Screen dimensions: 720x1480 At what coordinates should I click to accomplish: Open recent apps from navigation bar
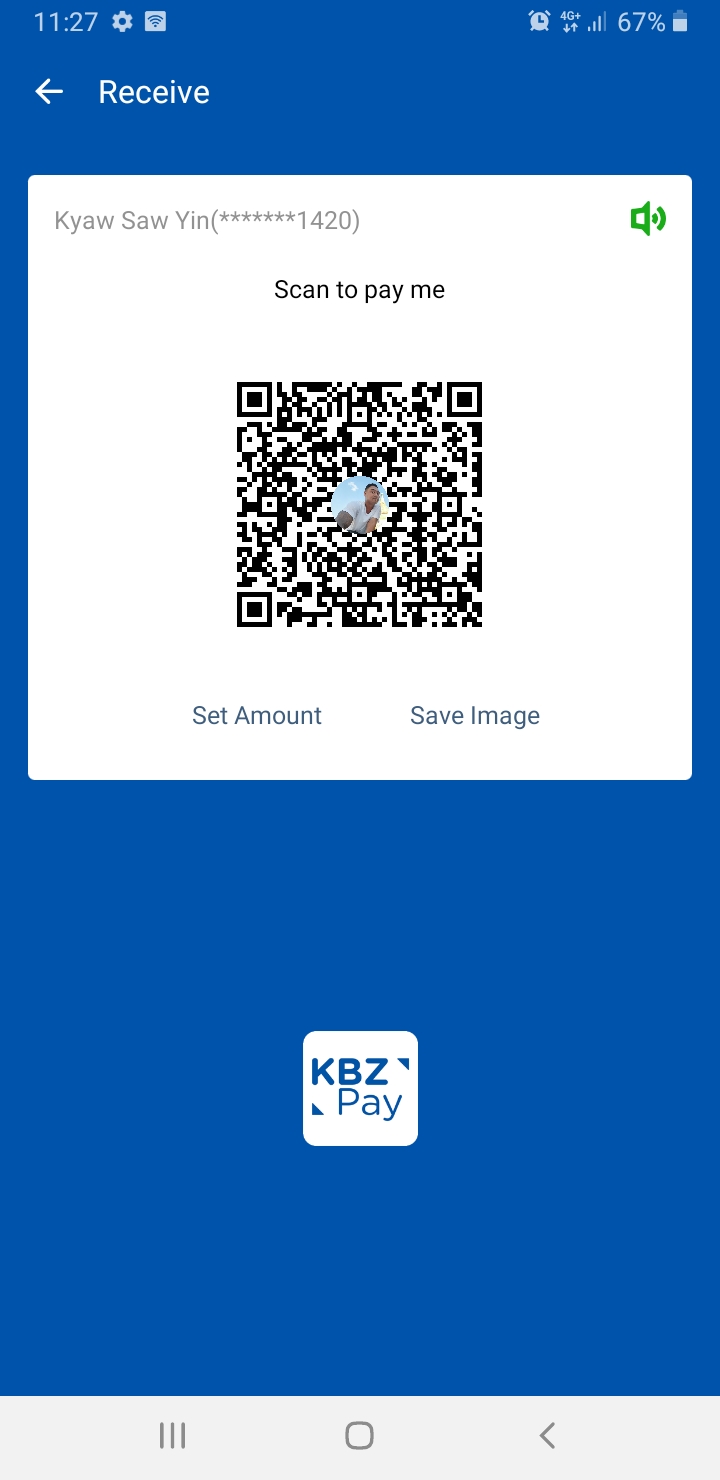(173, 1436)
